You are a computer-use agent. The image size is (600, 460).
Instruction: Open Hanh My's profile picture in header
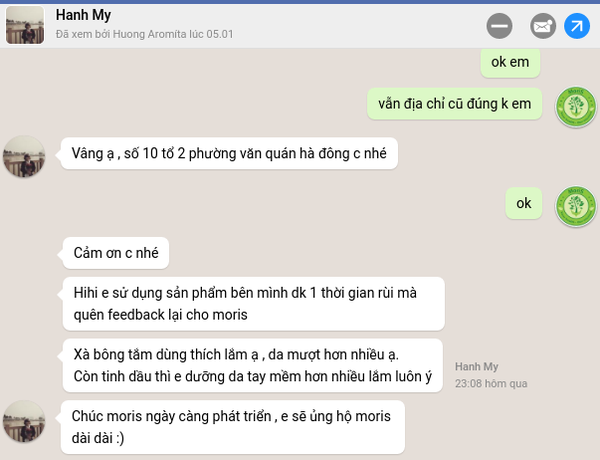(25, 25)
